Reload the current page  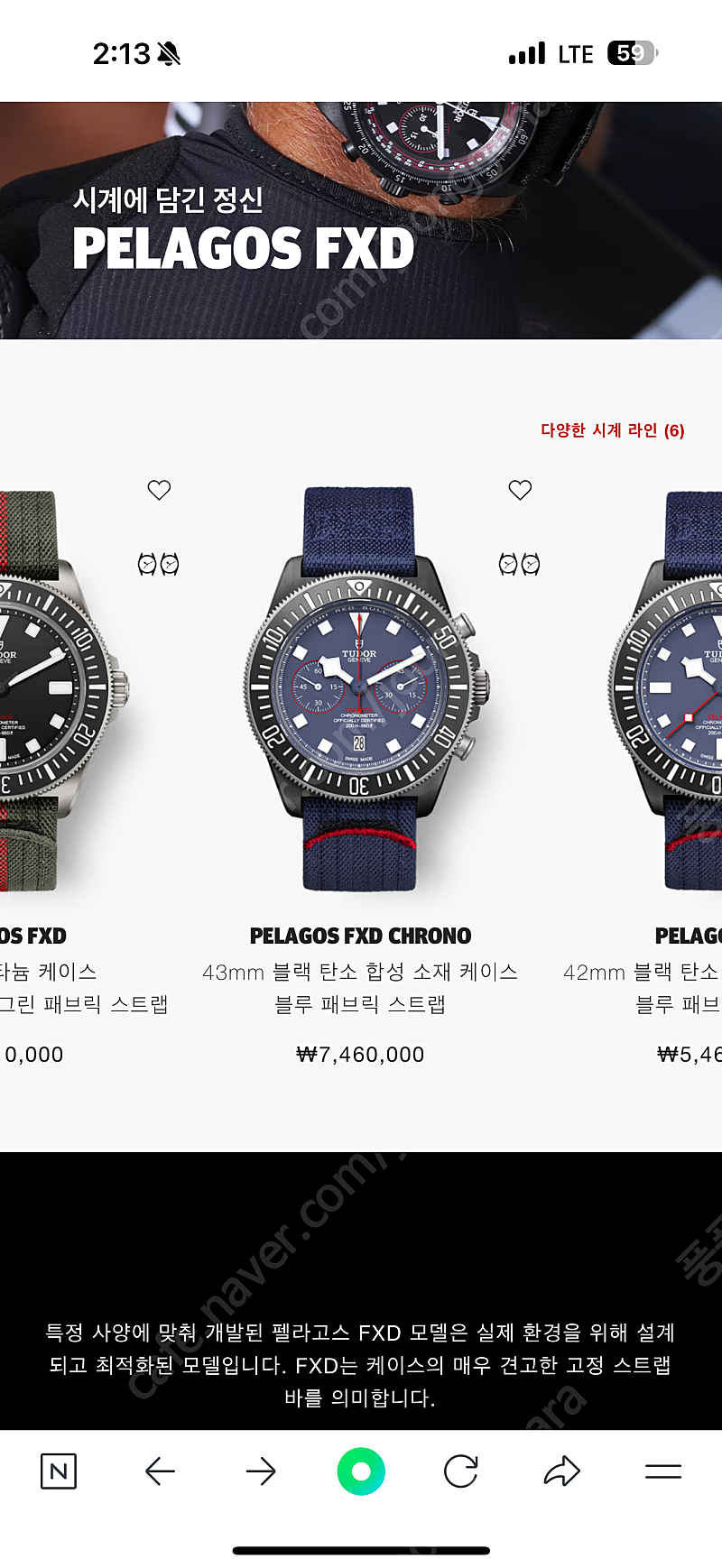(x=461, y=1471)
